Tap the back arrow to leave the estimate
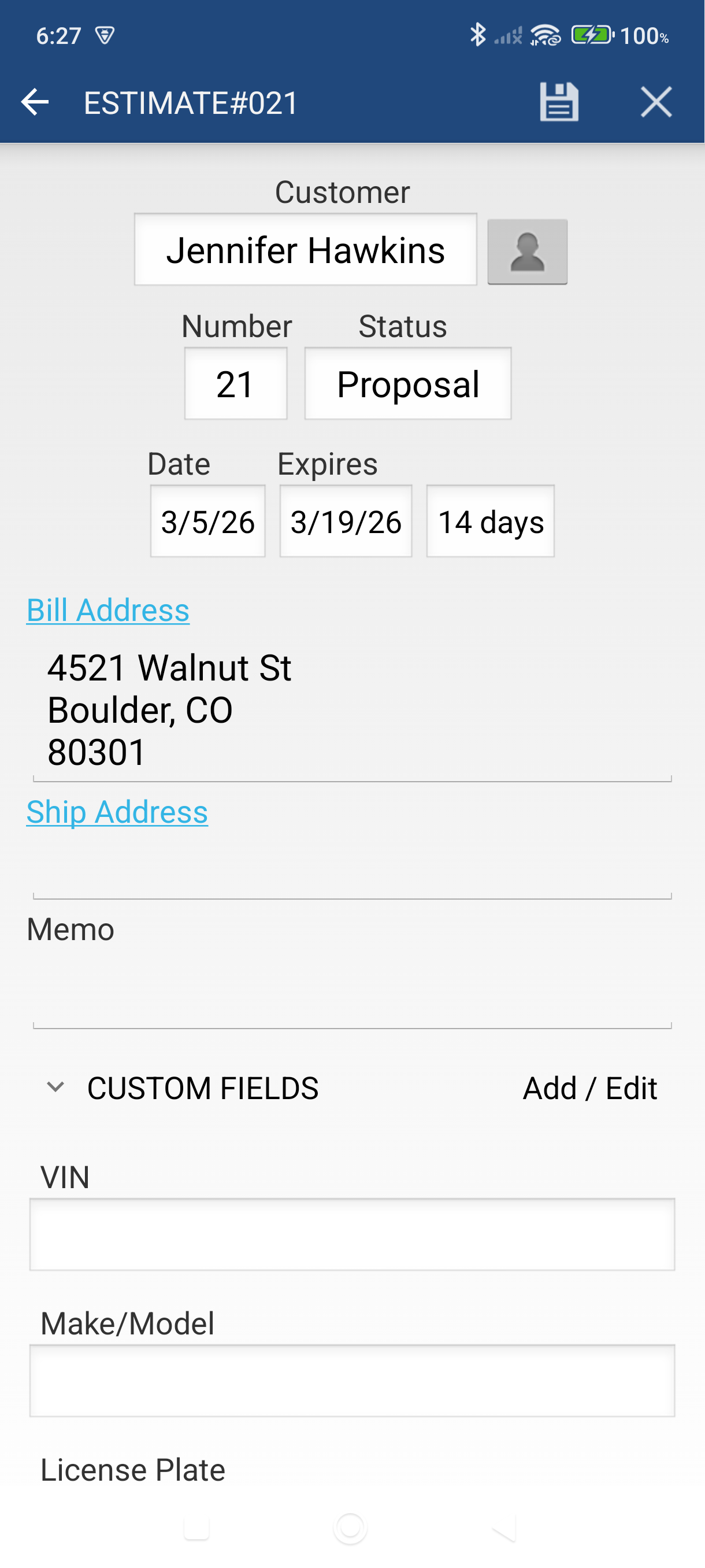Viewport: 705px width, 1568px height. click(x=35, y=102)
